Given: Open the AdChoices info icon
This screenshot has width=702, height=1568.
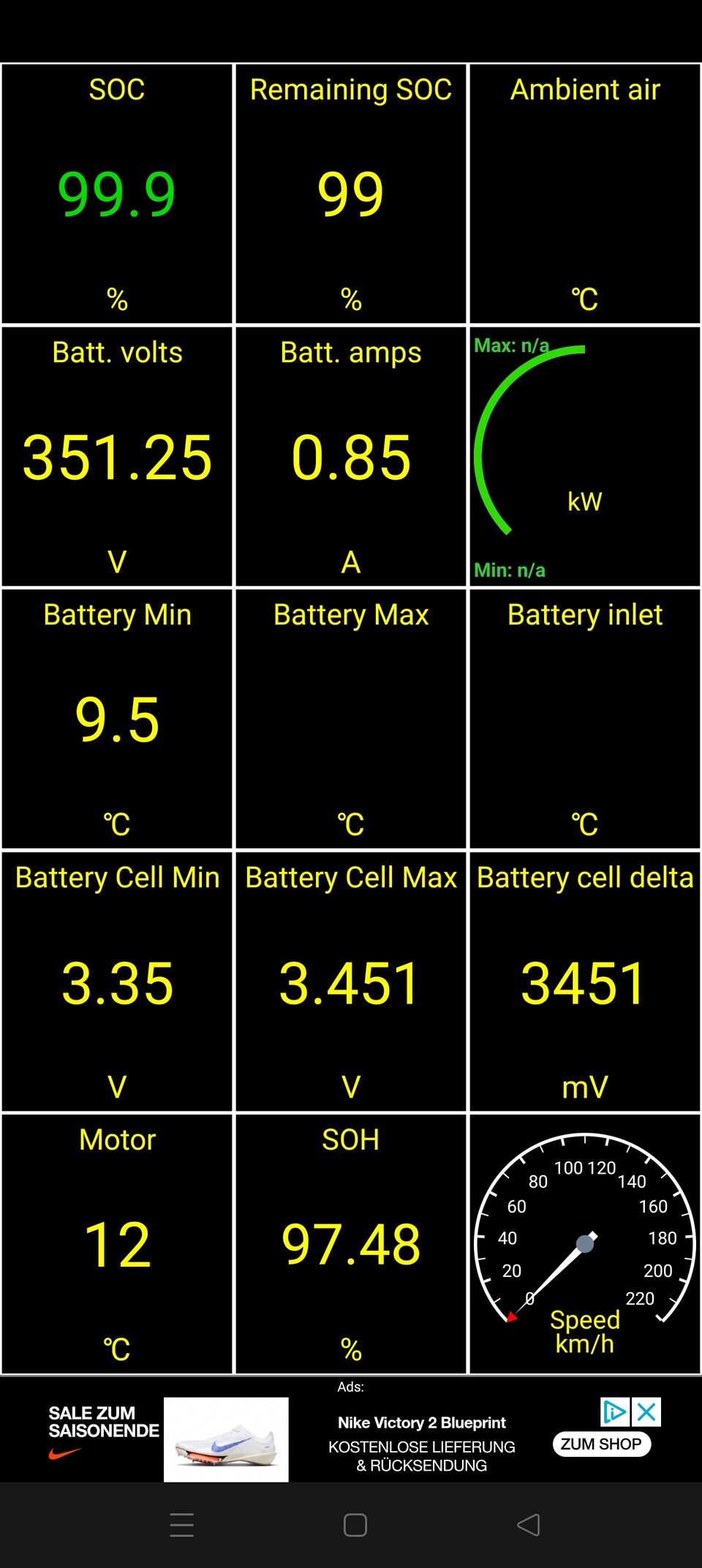Looking at the screenshot, I should coord(615,1411).
